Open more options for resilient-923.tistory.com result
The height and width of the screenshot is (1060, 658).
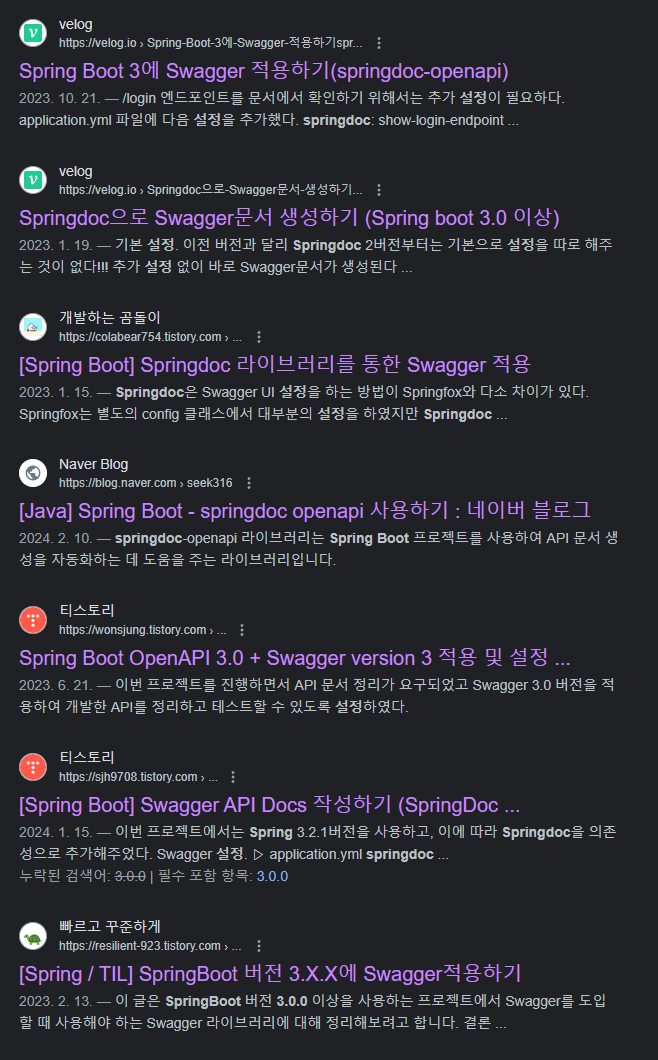pos(258,946)
